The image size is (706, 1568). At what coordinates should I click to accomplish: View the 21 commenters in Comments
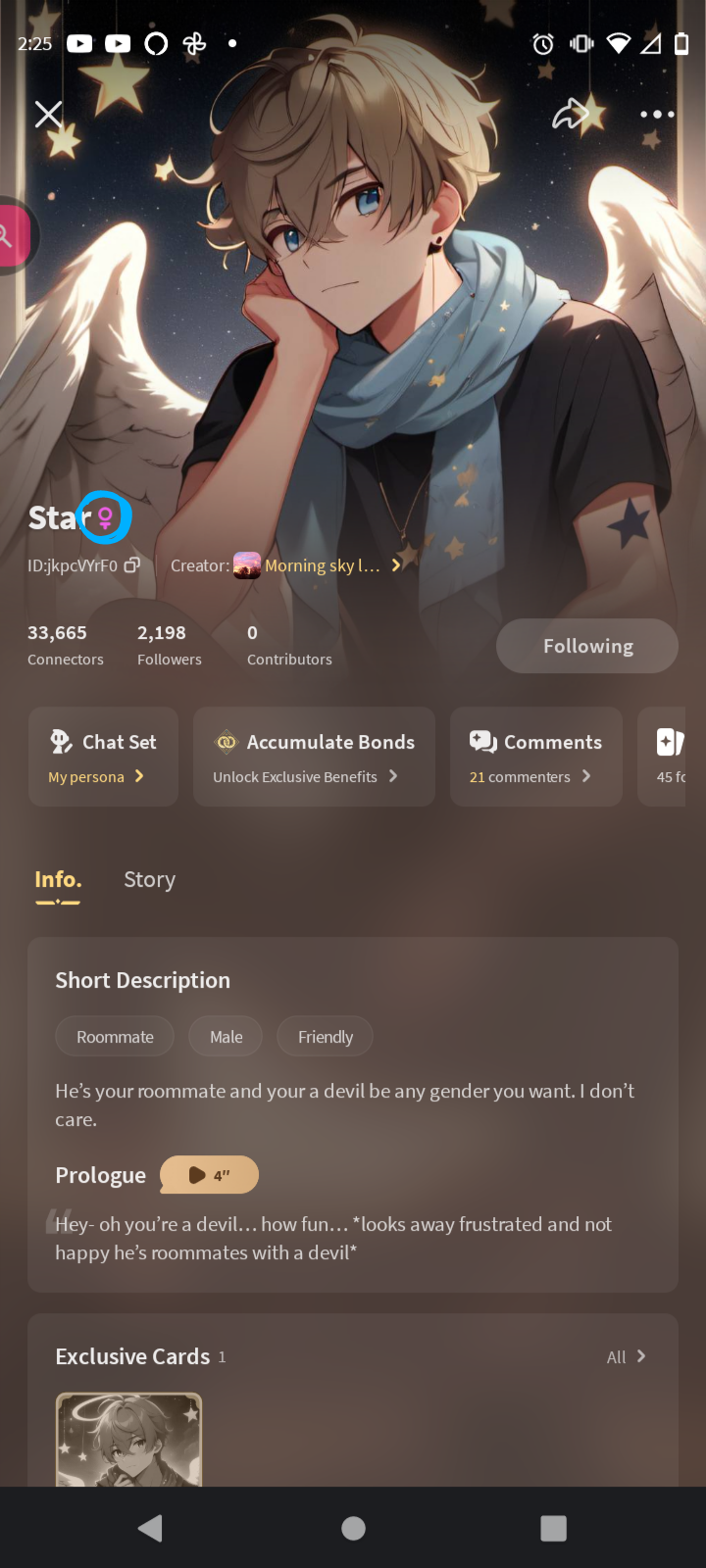[x=535, y=757]
